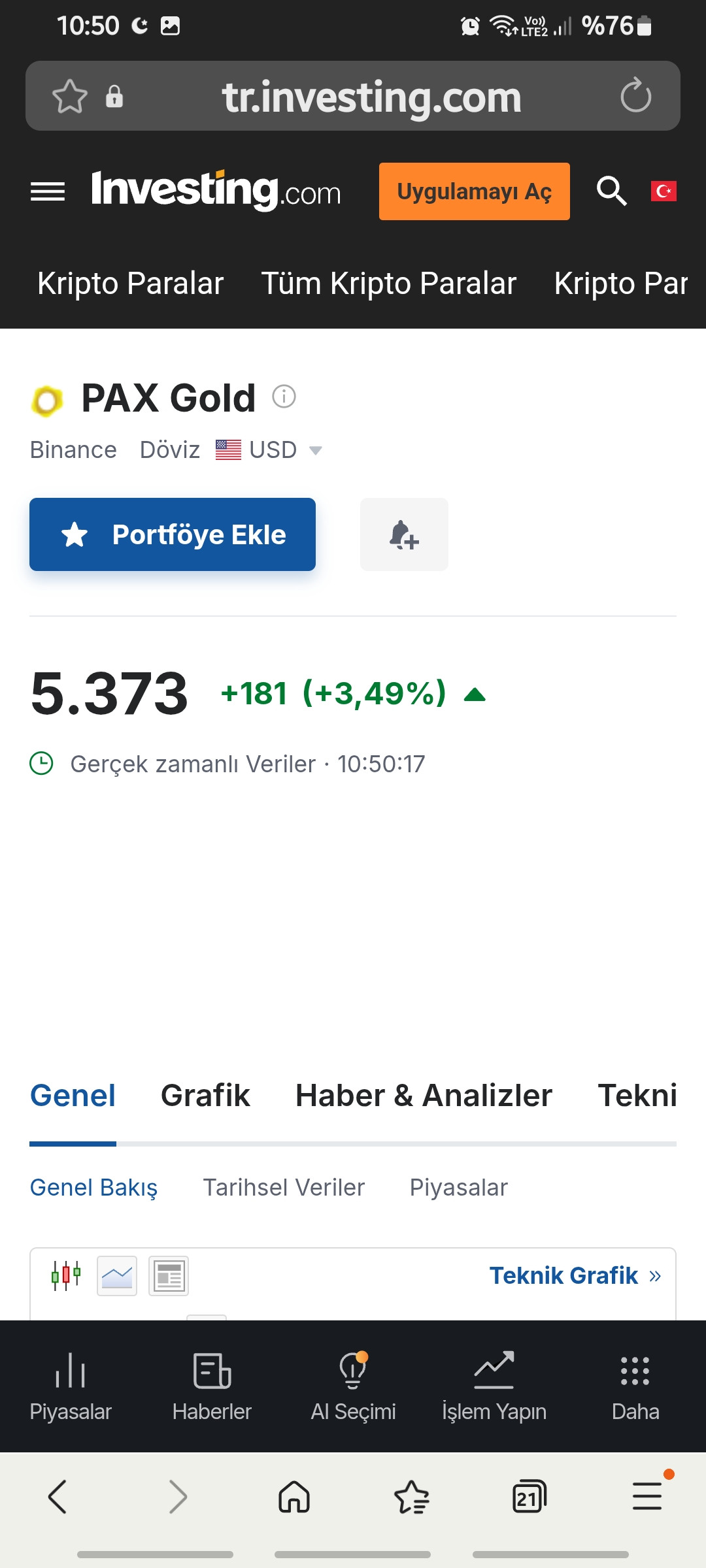
Task: Open the Teknik Grafik link
Action: click(575, 1275)
